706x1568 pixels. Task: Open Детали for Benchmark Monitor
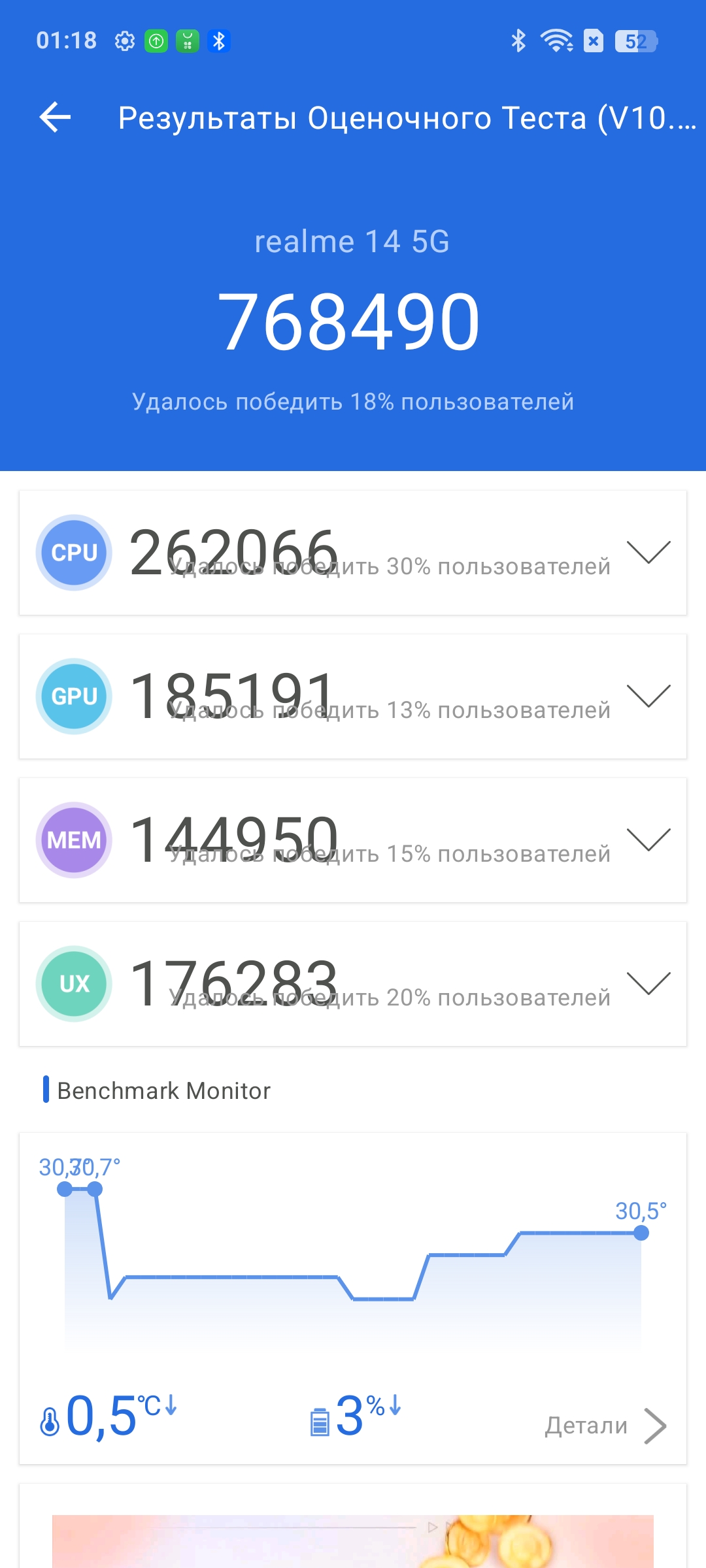point(605,1425)
